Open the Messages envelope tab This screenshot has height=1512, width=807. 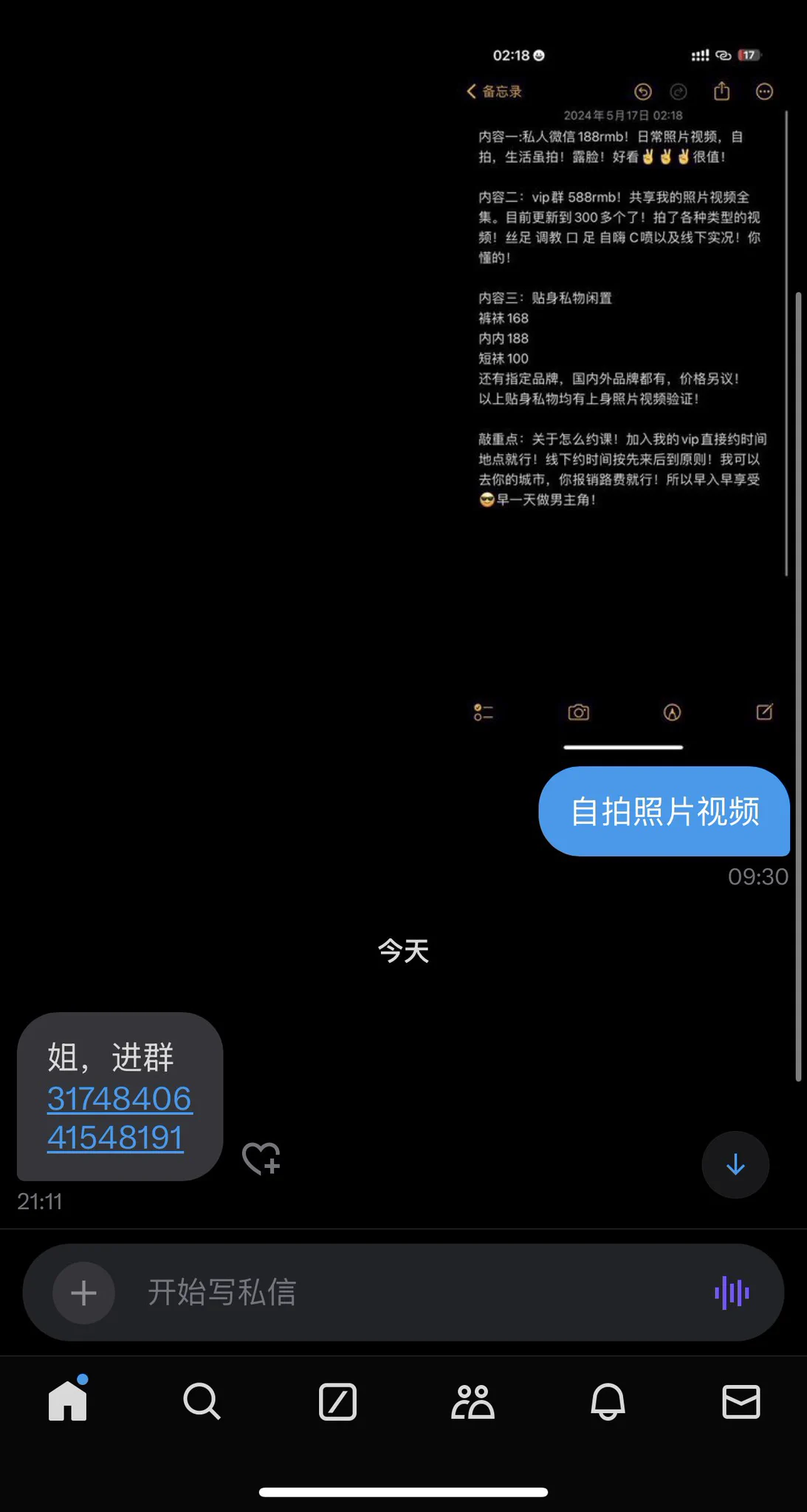point(741,1401)
